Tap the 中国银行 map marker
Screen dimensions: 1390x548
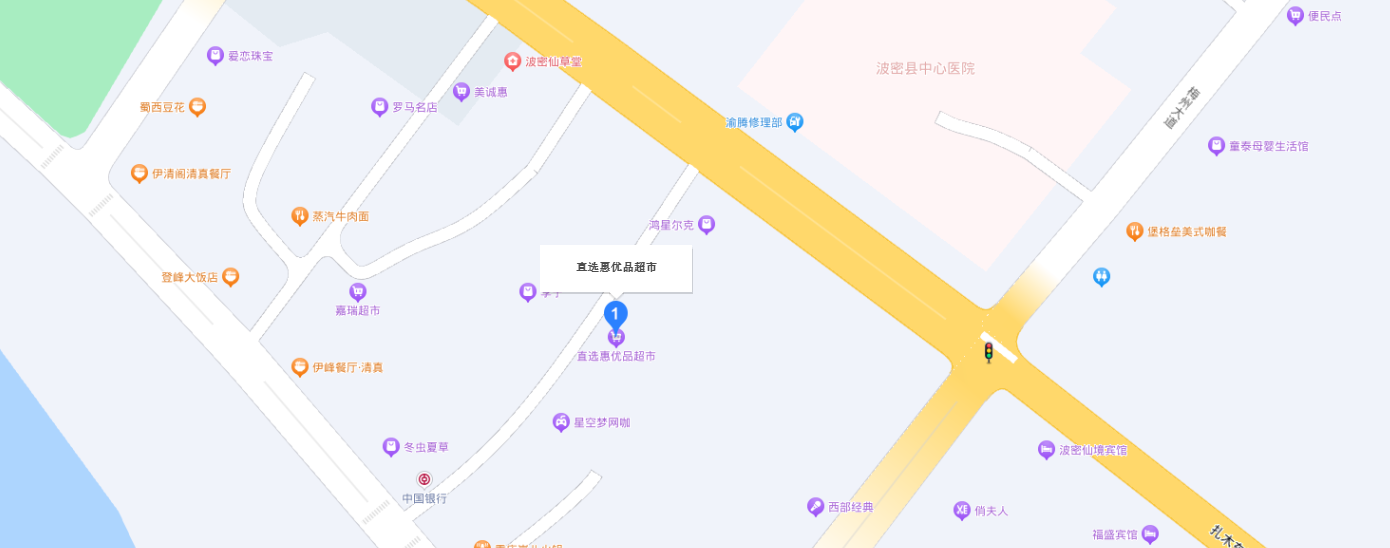click(424, 480)
